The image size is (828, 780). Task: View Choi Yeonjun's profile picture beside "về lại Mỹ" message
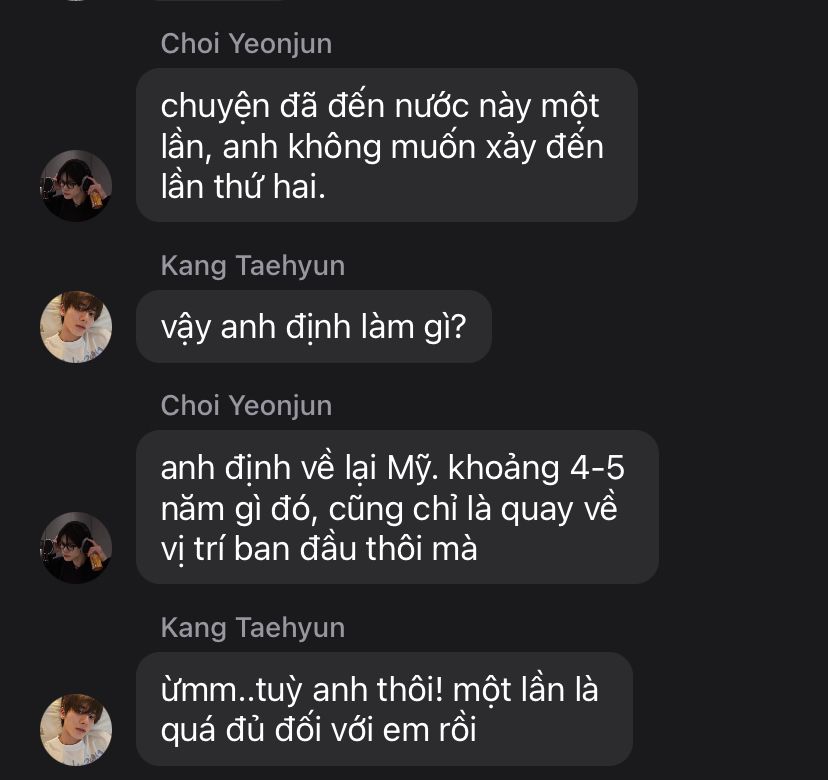point(75,548)
